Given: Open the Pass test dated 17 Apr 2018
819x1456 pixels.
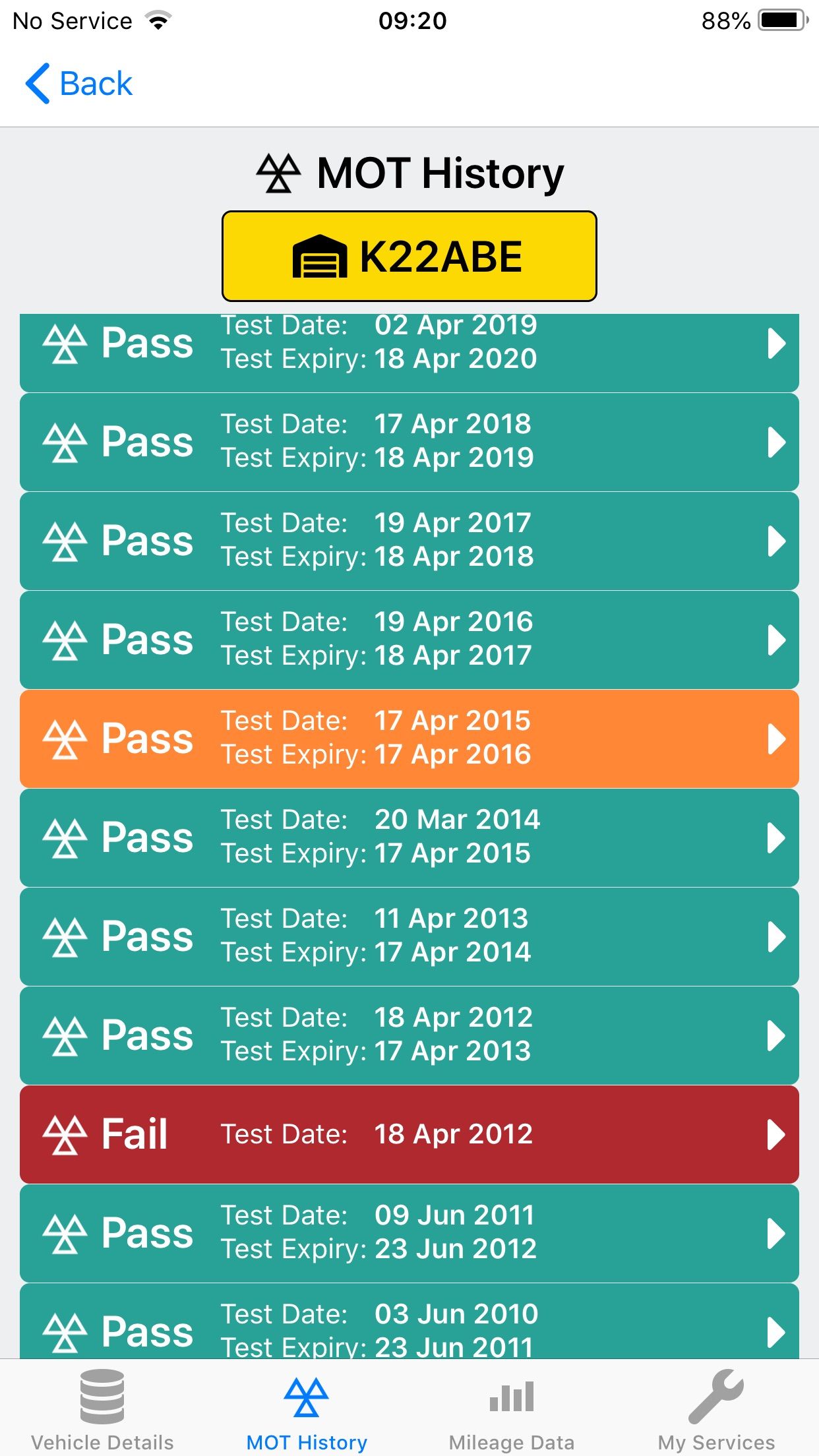Looking at the screenshot, I should [x=409, y=442].
